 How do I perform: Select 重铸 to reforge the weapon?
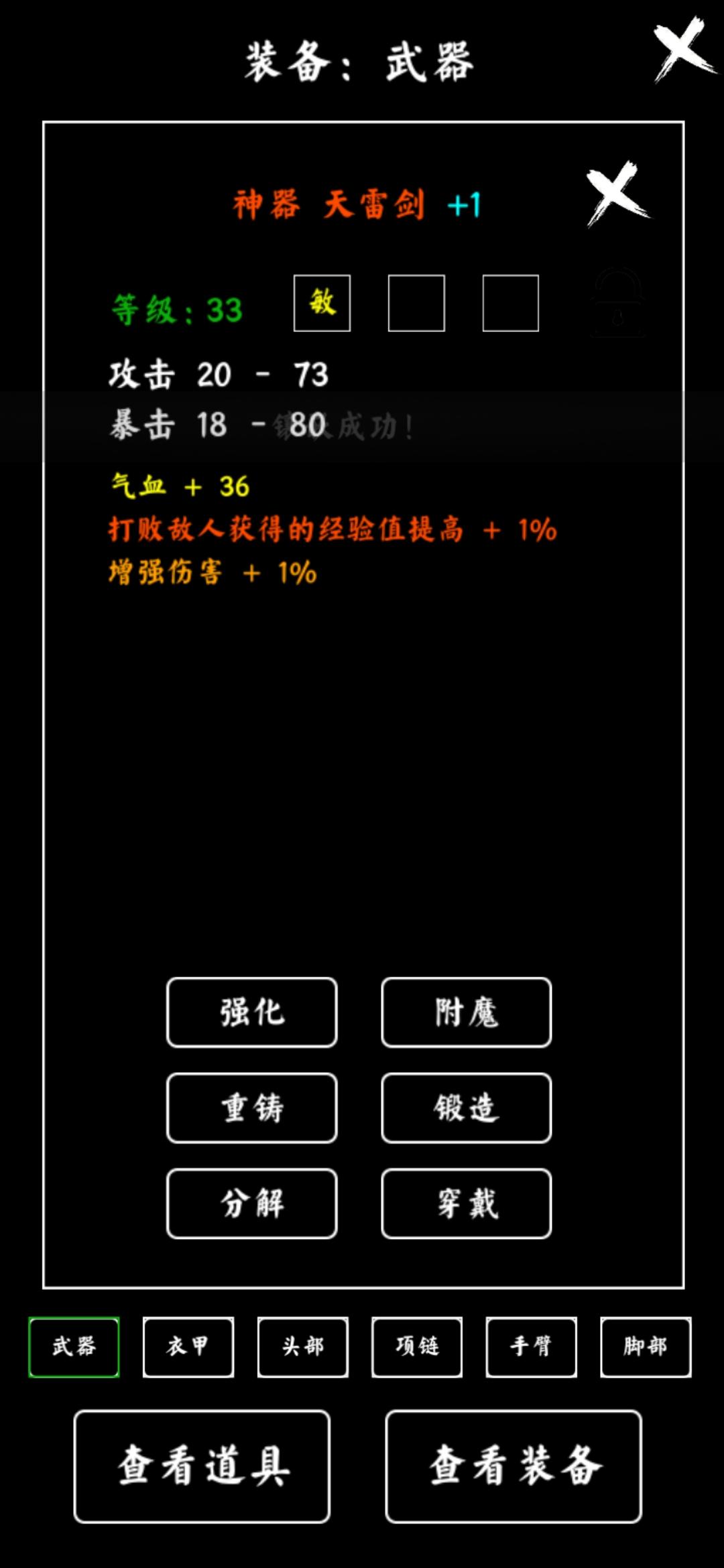[x=252, y=1108]
